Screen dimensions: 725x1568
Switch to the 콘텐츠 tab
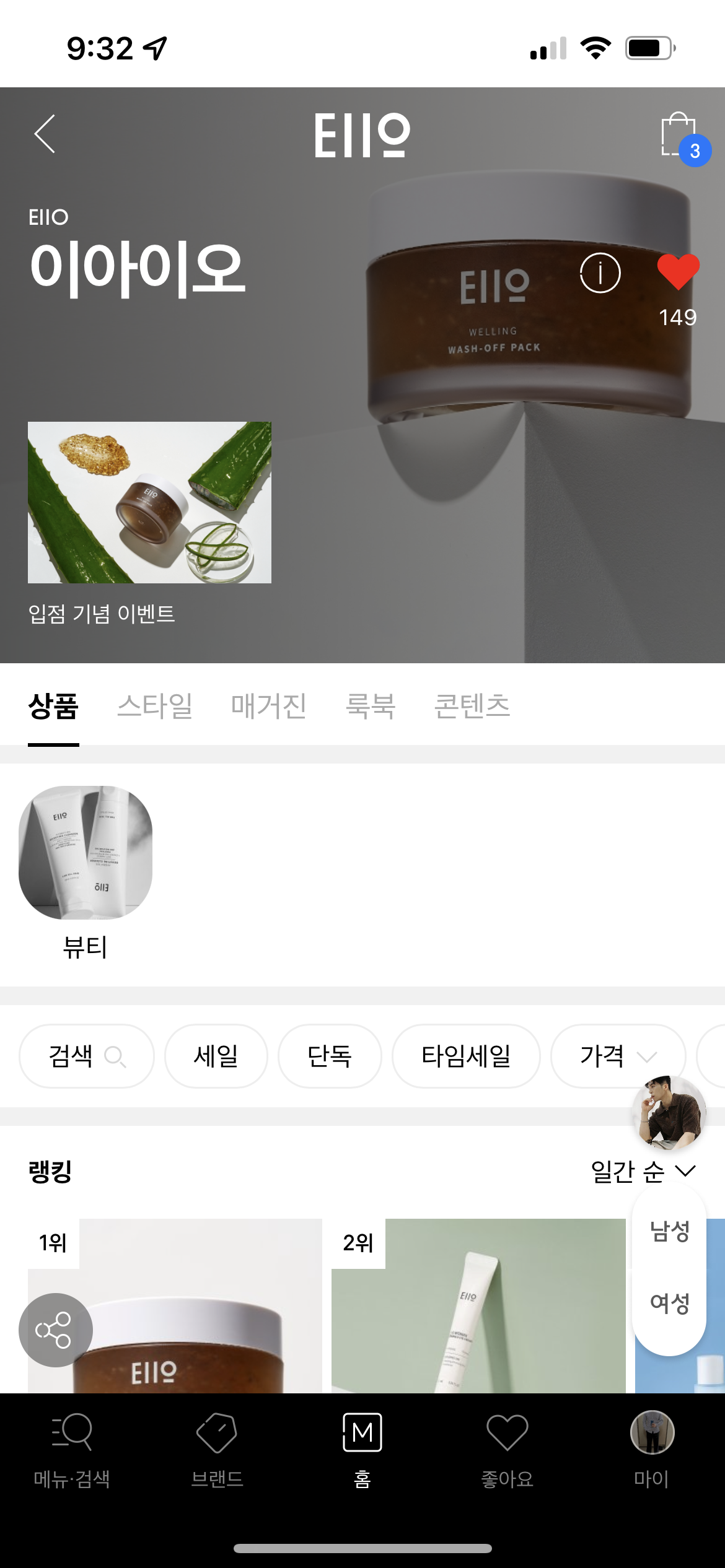[x=472, y=706]
